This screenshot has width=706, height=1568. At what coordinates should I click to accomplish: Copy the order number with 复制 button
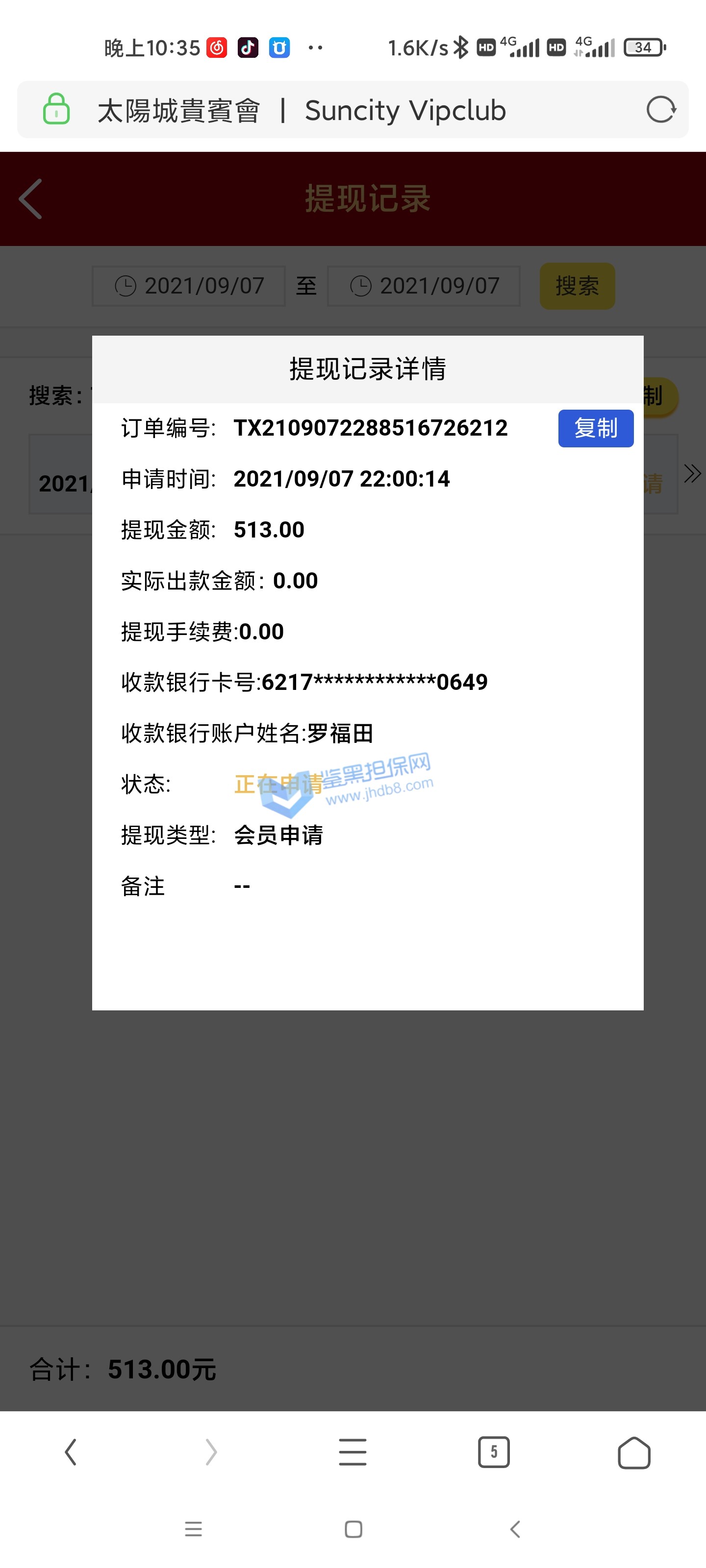595,429
